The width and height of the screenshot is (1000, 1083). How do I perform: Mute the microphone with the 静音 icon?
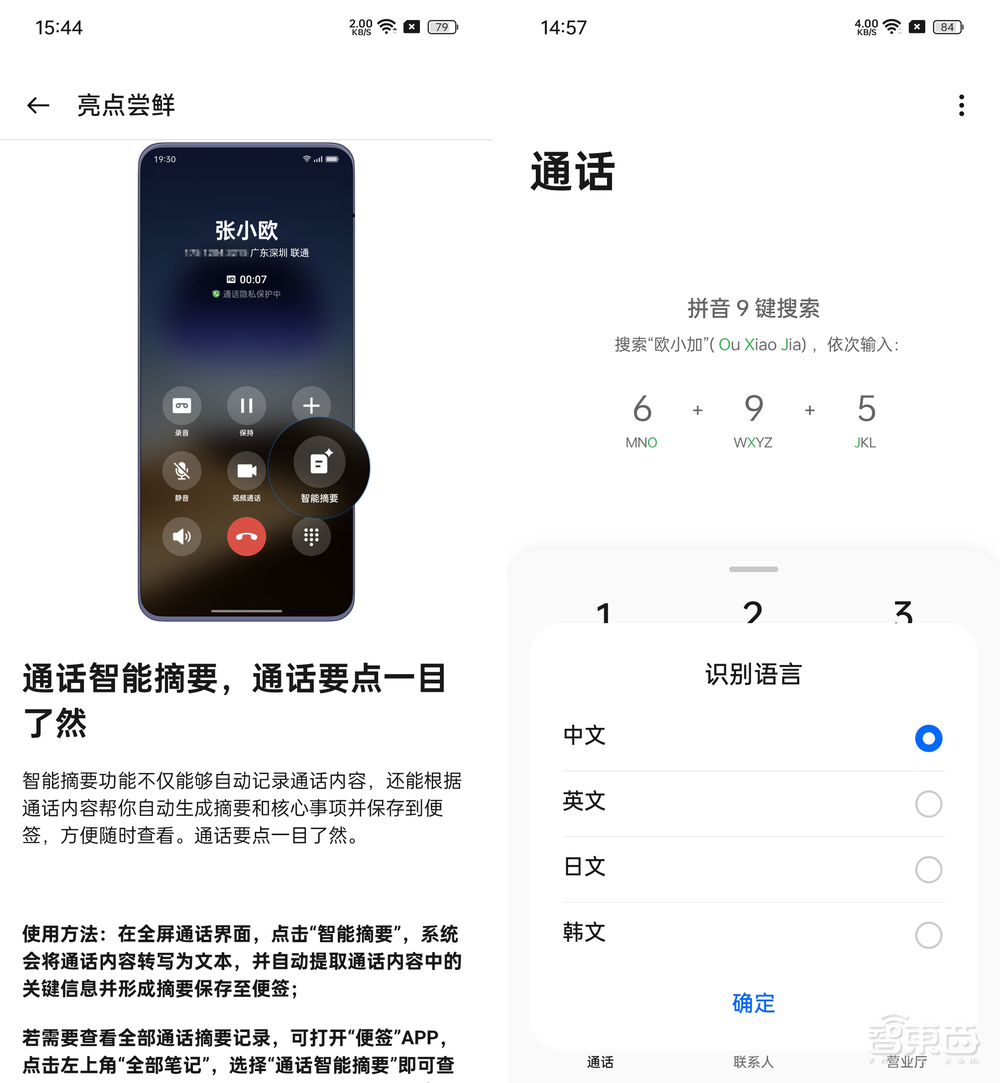click(182, 470)
